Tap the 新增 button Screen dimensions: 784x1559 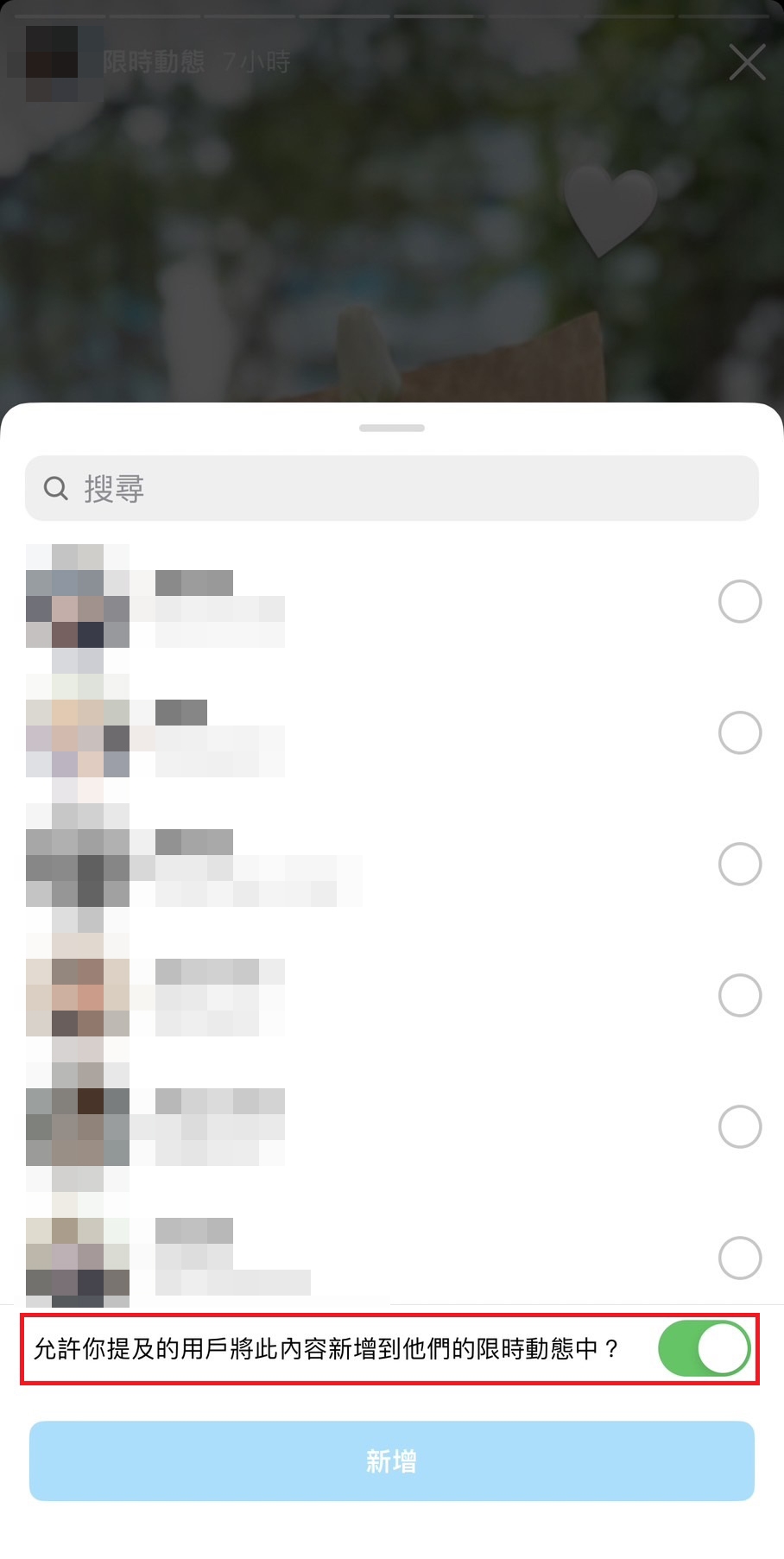point(392,1461)
